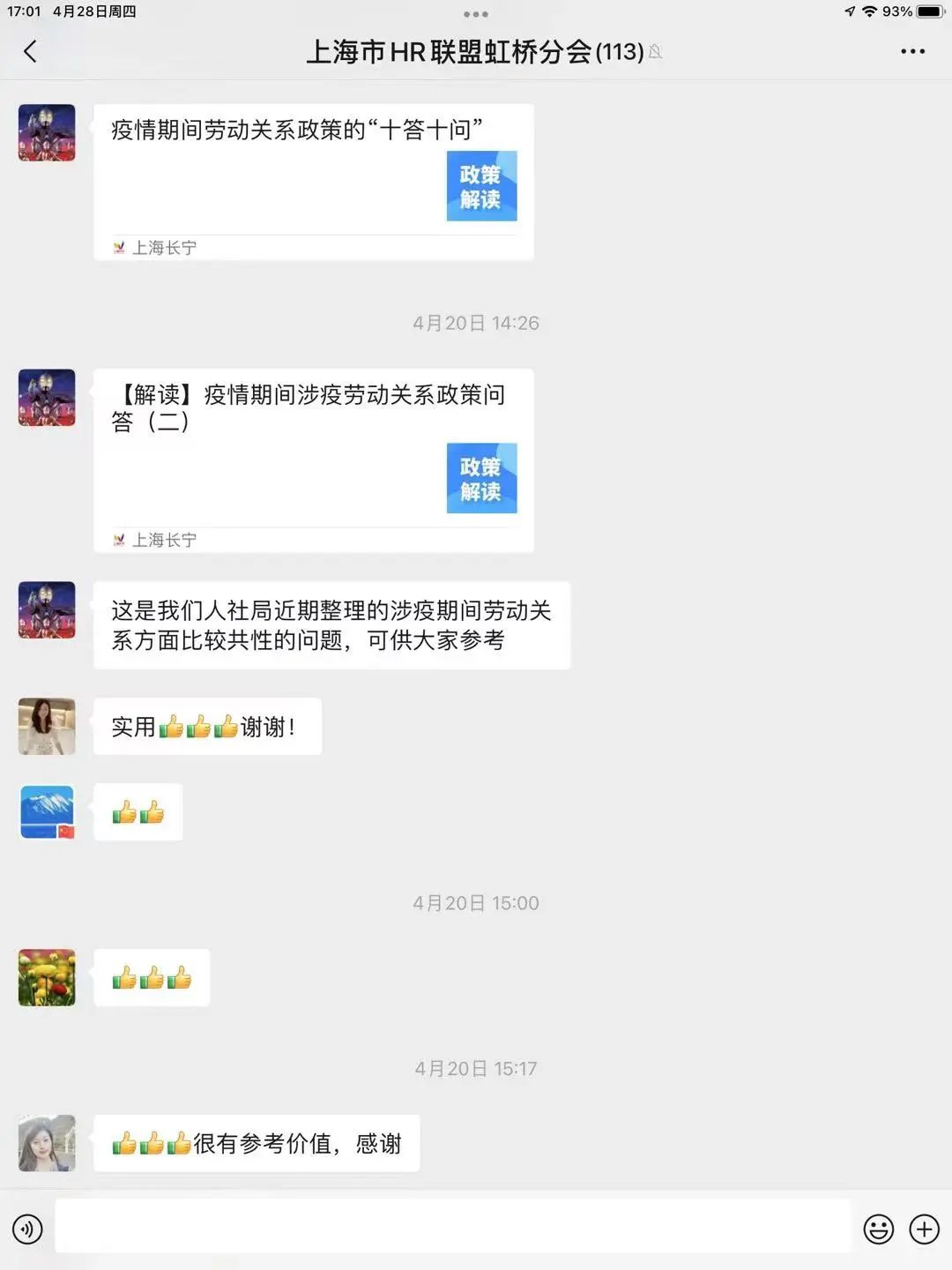Image resolution: width=952 pixels, height=1270 pixels.
Task: Go back to the chat list
Action: 31,52
